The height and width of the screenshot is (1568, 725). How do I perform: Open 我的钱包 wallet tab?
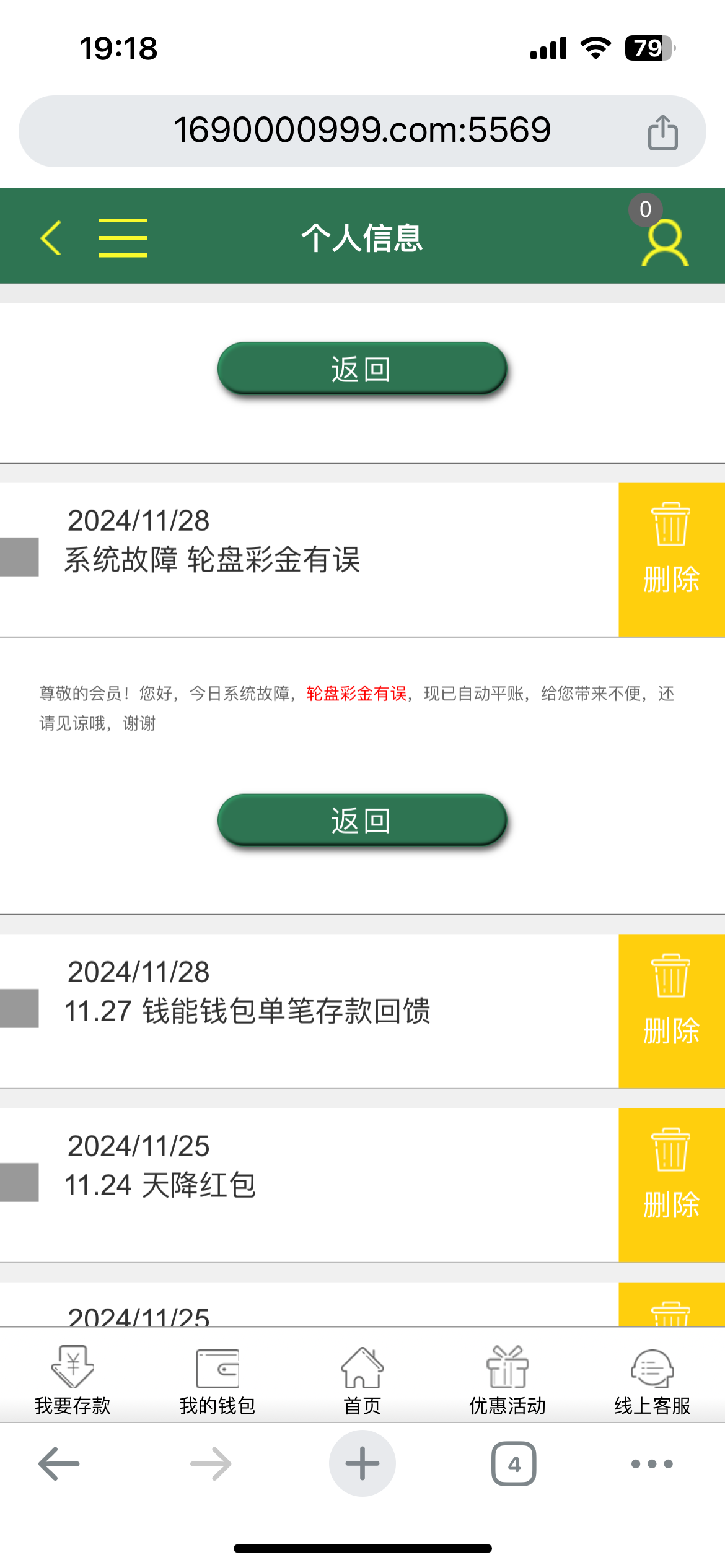pos(217,1380)
